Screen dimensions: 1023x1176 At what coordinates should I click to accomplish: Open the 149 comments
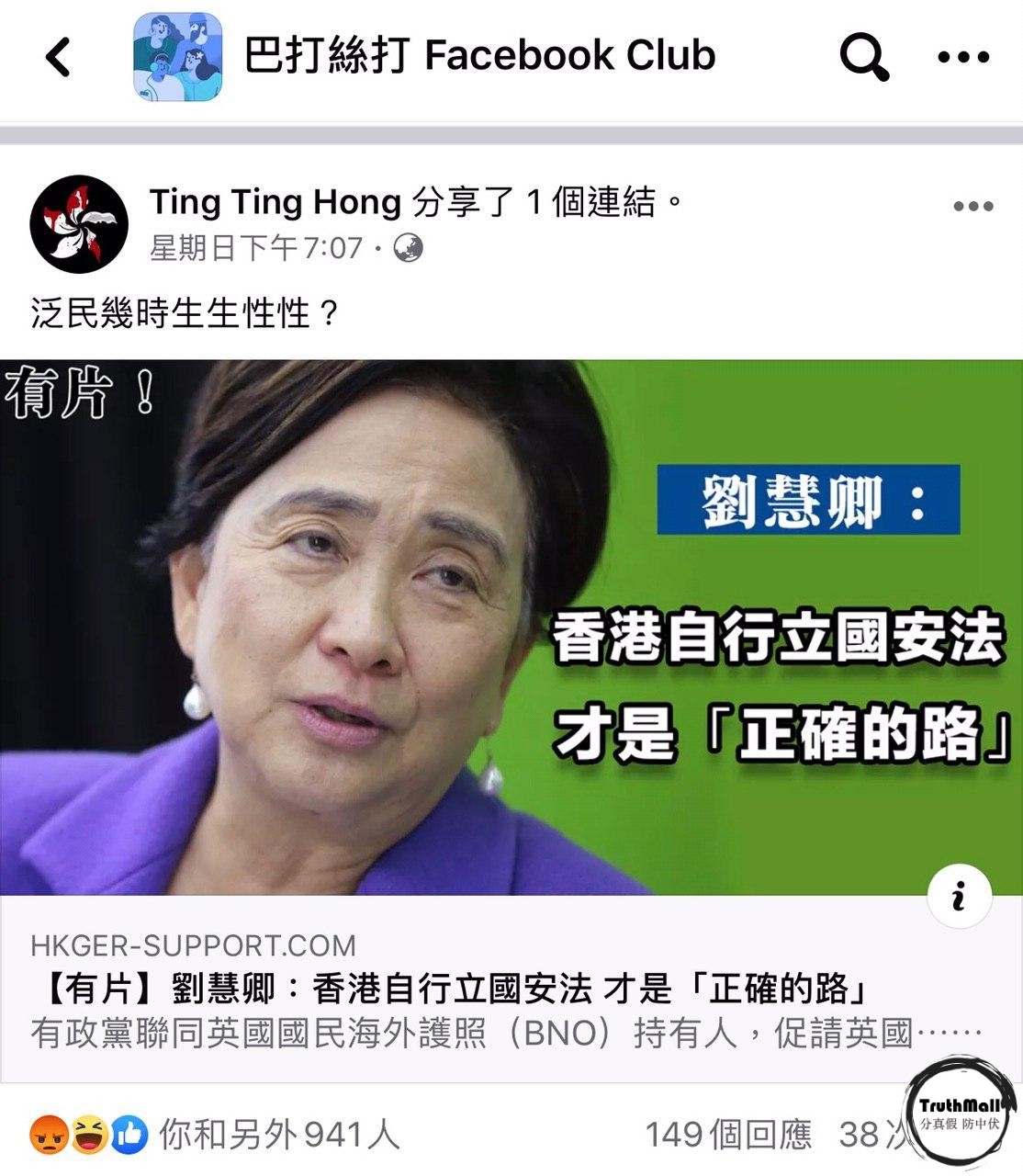click(x=728, y=1136)
